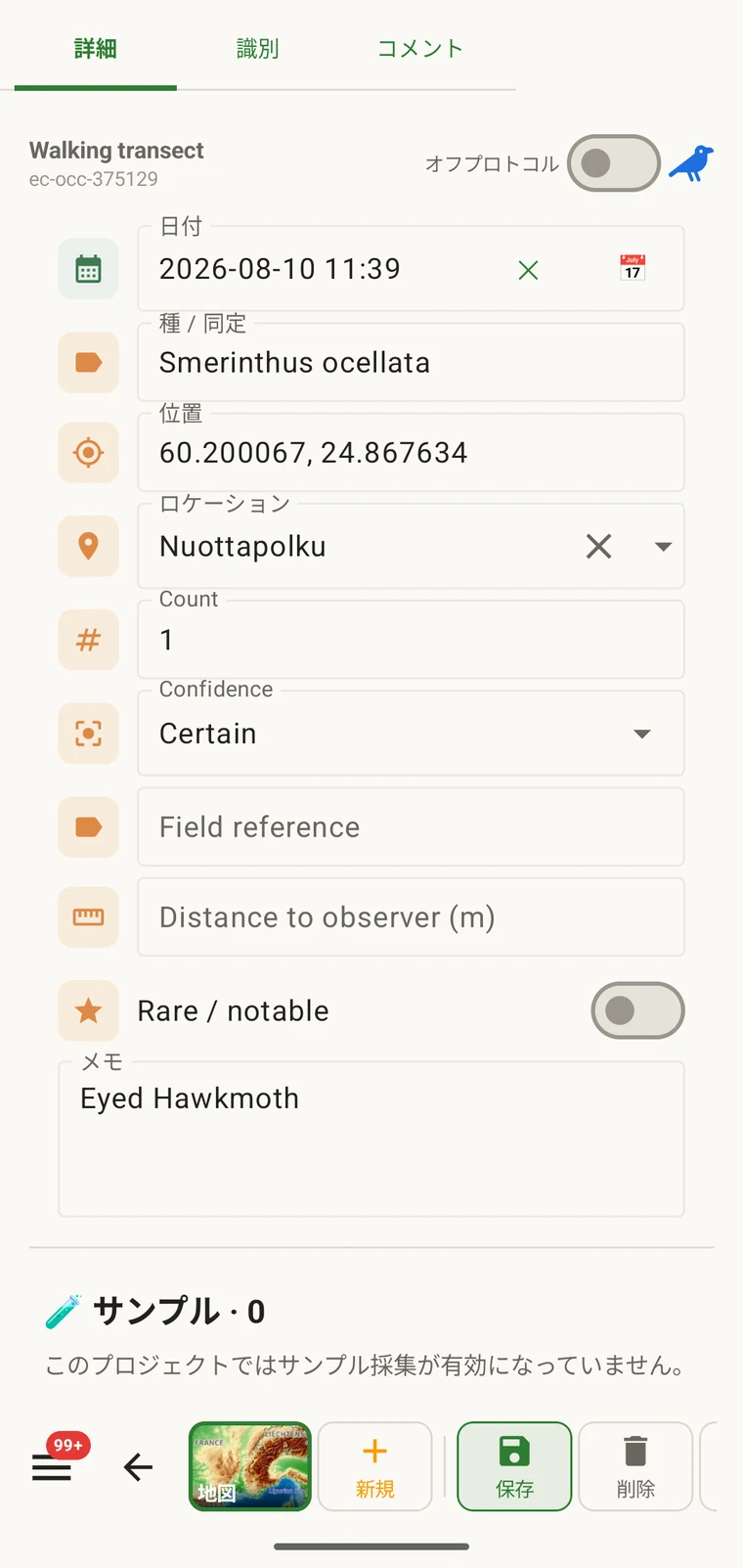
Task: Save the record with 保存
Action: coord(514,1466)
